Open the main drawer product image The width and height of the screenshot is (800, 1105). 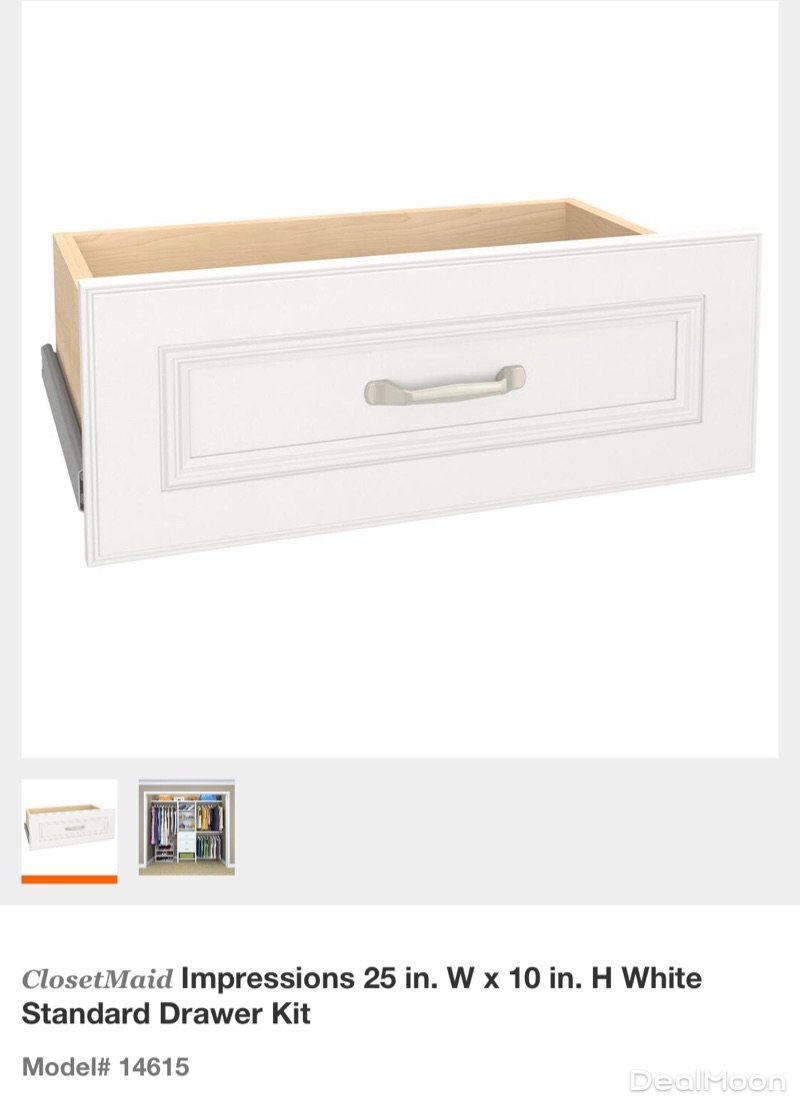400,380
